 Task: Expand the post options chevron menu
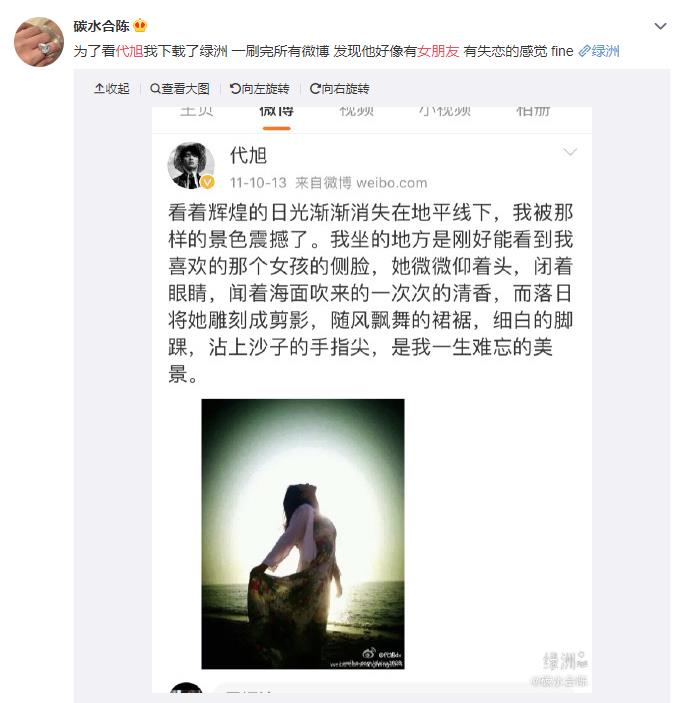pyautogui.click(x=660, y=25)
